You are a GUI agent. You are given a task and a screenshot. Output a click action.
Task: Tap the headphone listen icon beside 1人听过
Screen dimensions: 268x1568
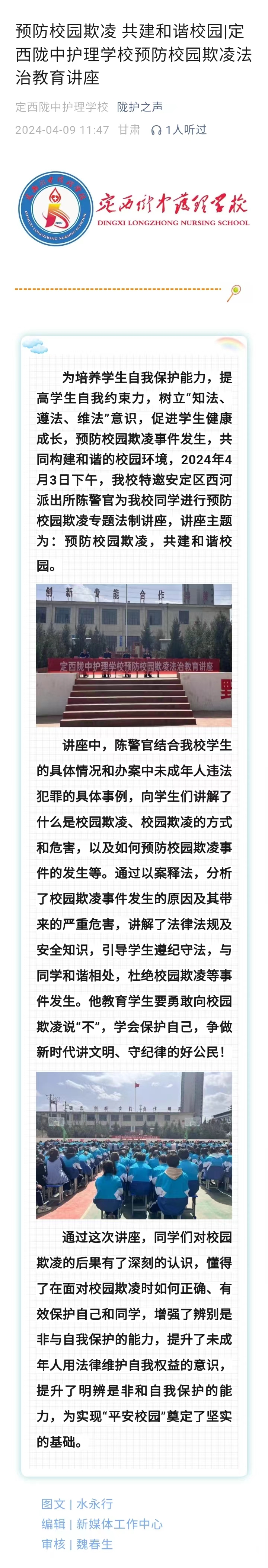157,130
